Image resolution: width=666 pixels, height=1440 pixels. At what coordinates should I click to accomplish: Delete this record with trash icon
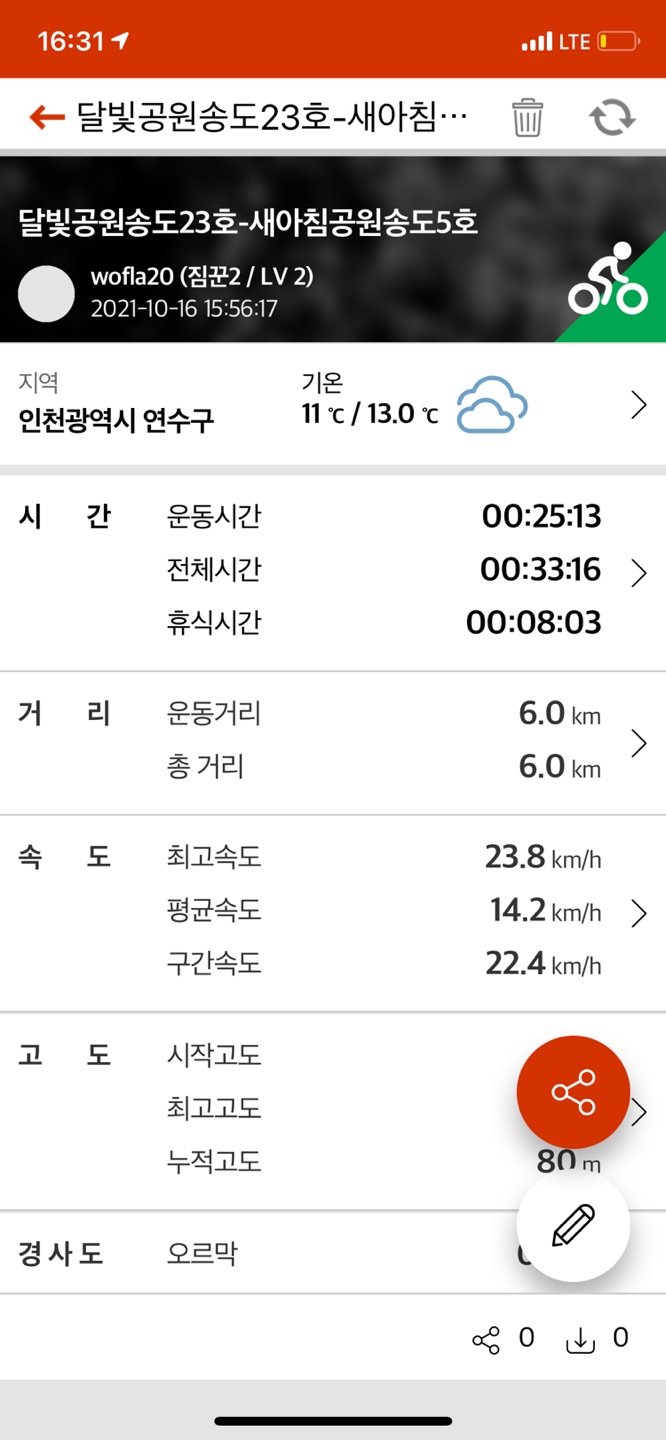527,117
